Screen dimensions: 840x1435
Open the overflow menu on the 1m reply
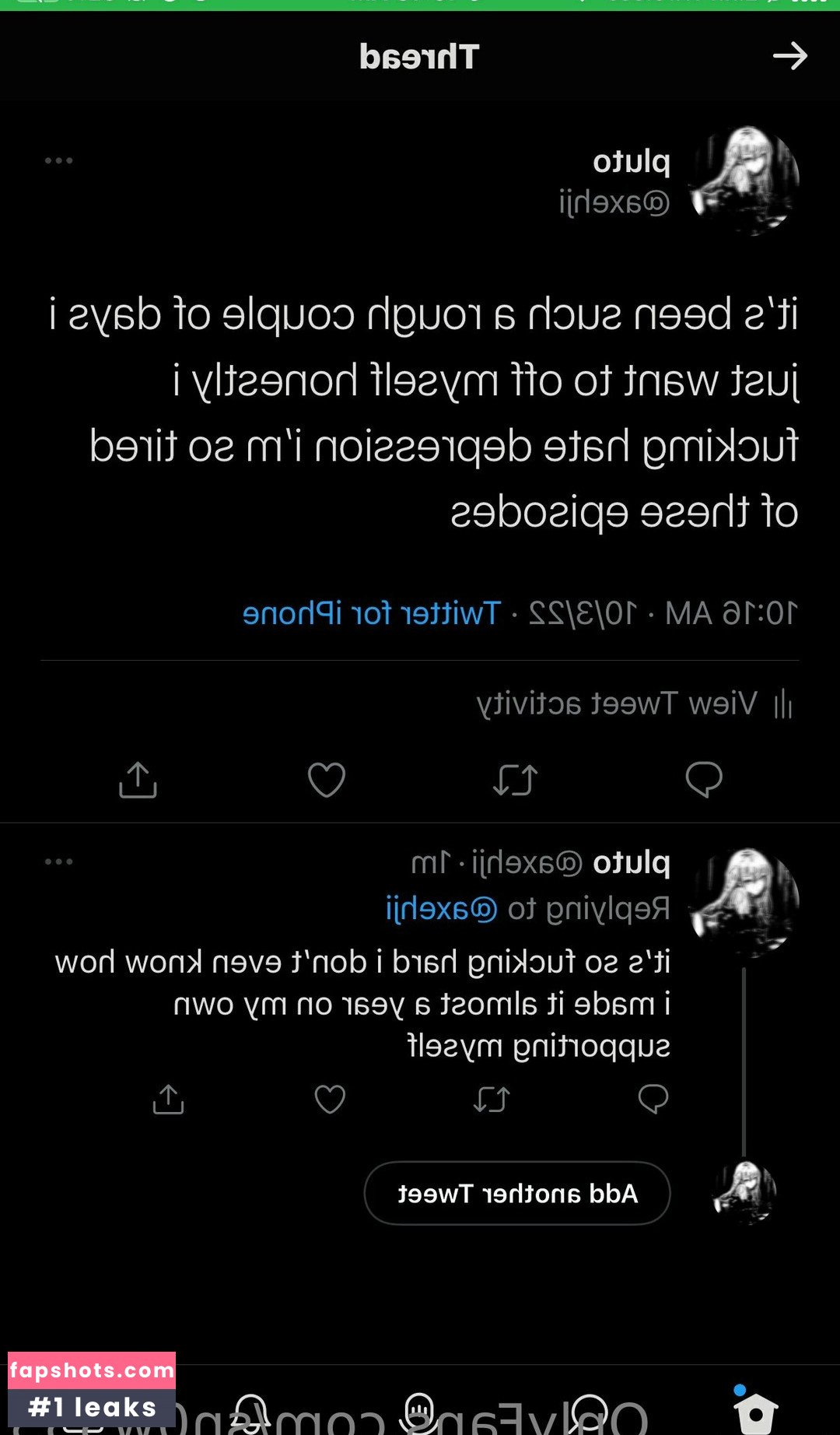point(58,861)
